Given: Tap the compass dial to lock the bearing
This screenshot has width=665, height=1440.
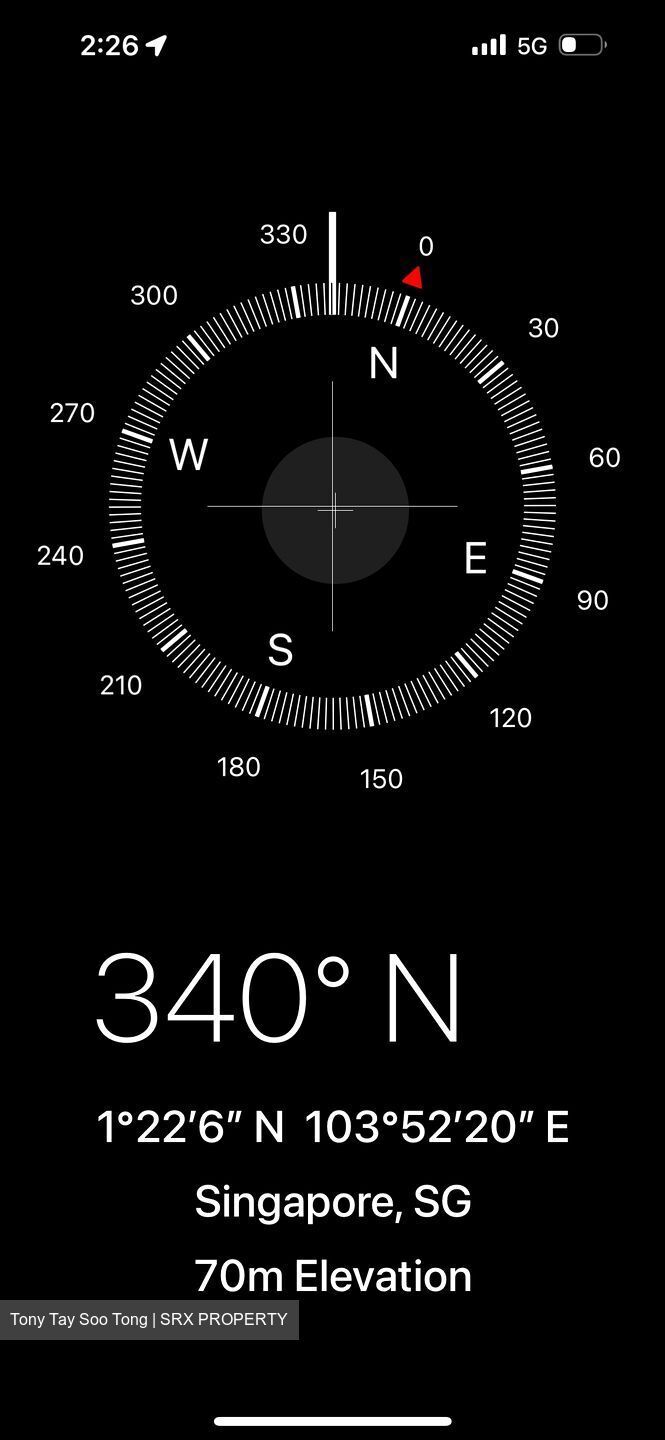Looking at the screenshot, I should tap(333, 508).
